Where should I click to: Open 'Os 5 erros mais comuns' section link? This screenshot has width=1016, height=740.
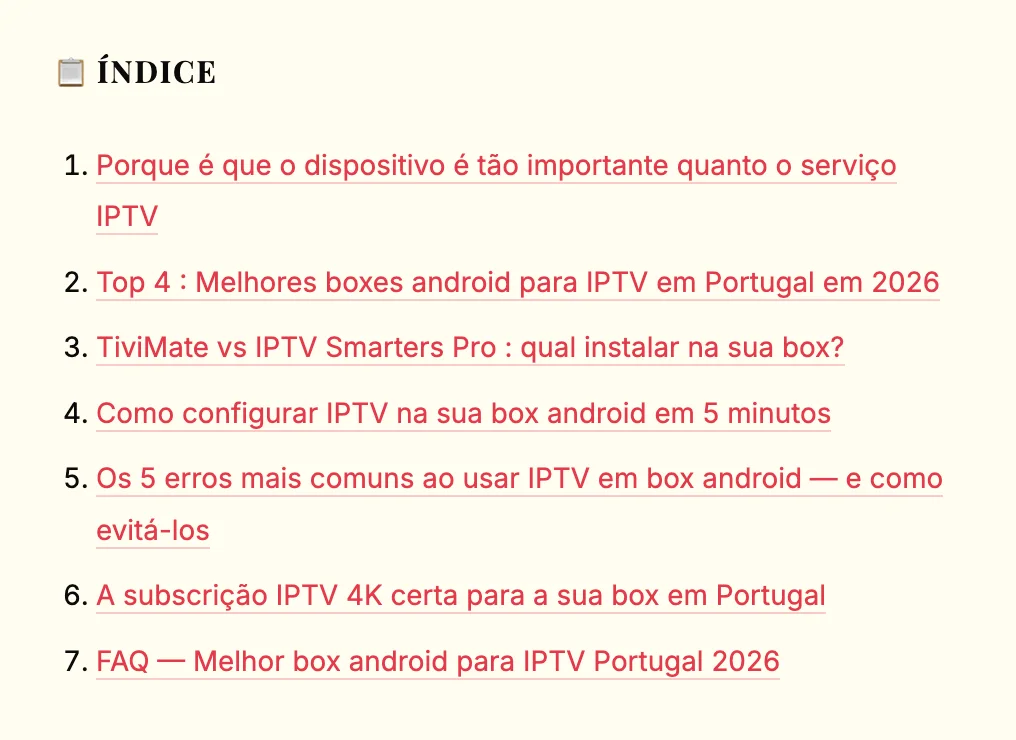(518, 479)
